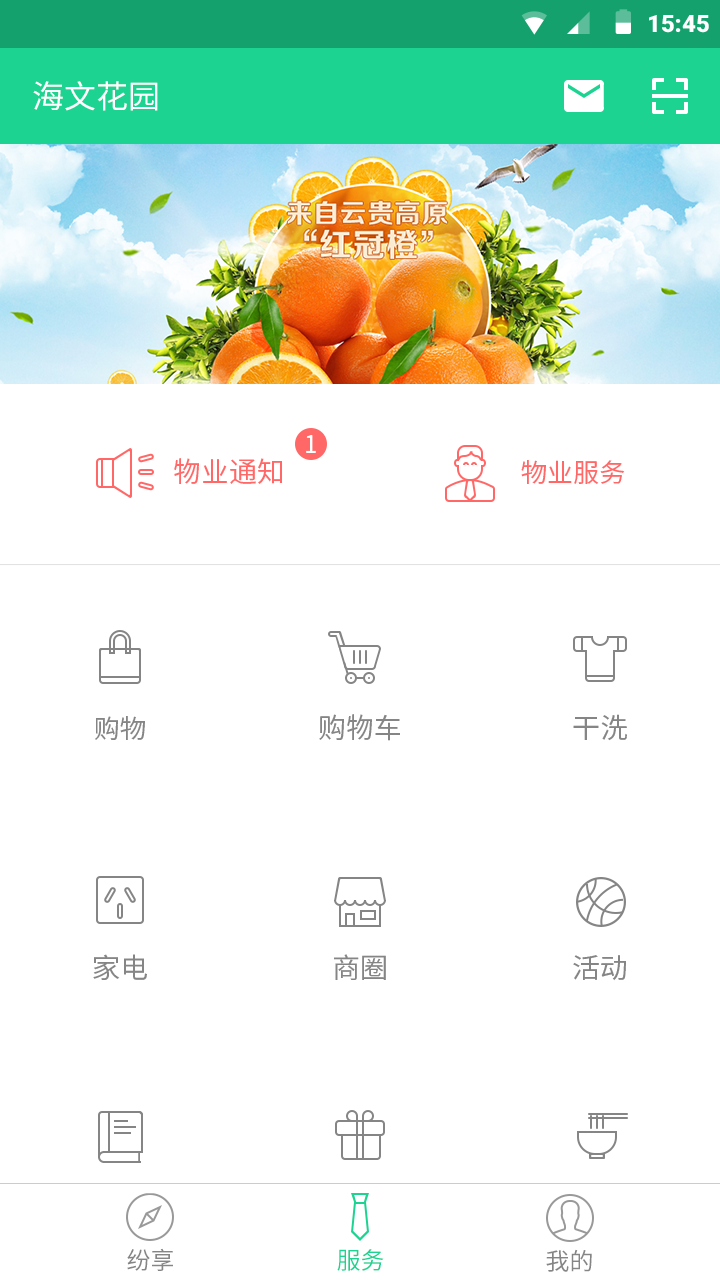Open the 家电 appliances section
The width and height of the screenshot is (720, 1280).
click(120, 925)
